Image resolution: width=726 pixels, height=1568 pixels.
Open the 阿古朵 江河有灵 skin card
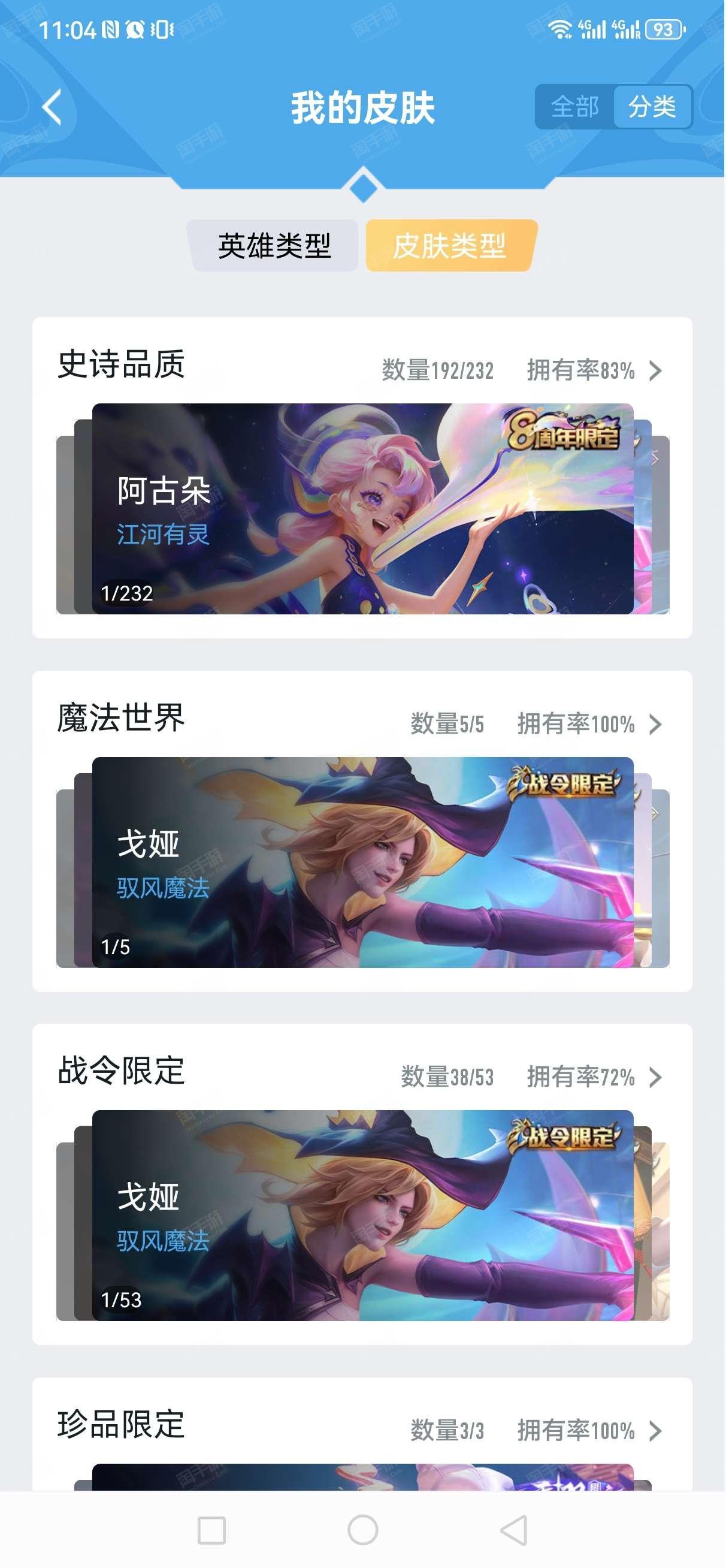[362, 509]
